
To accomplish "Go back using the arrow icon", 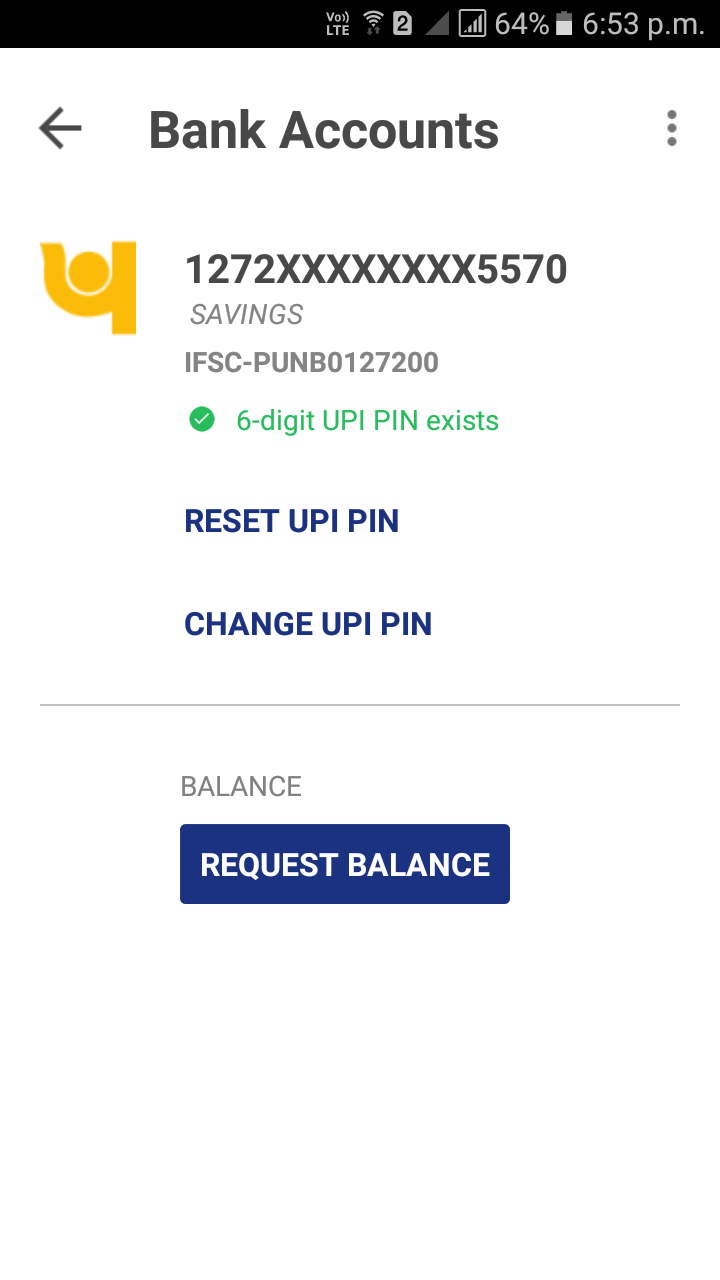I will tap(60, 129).
